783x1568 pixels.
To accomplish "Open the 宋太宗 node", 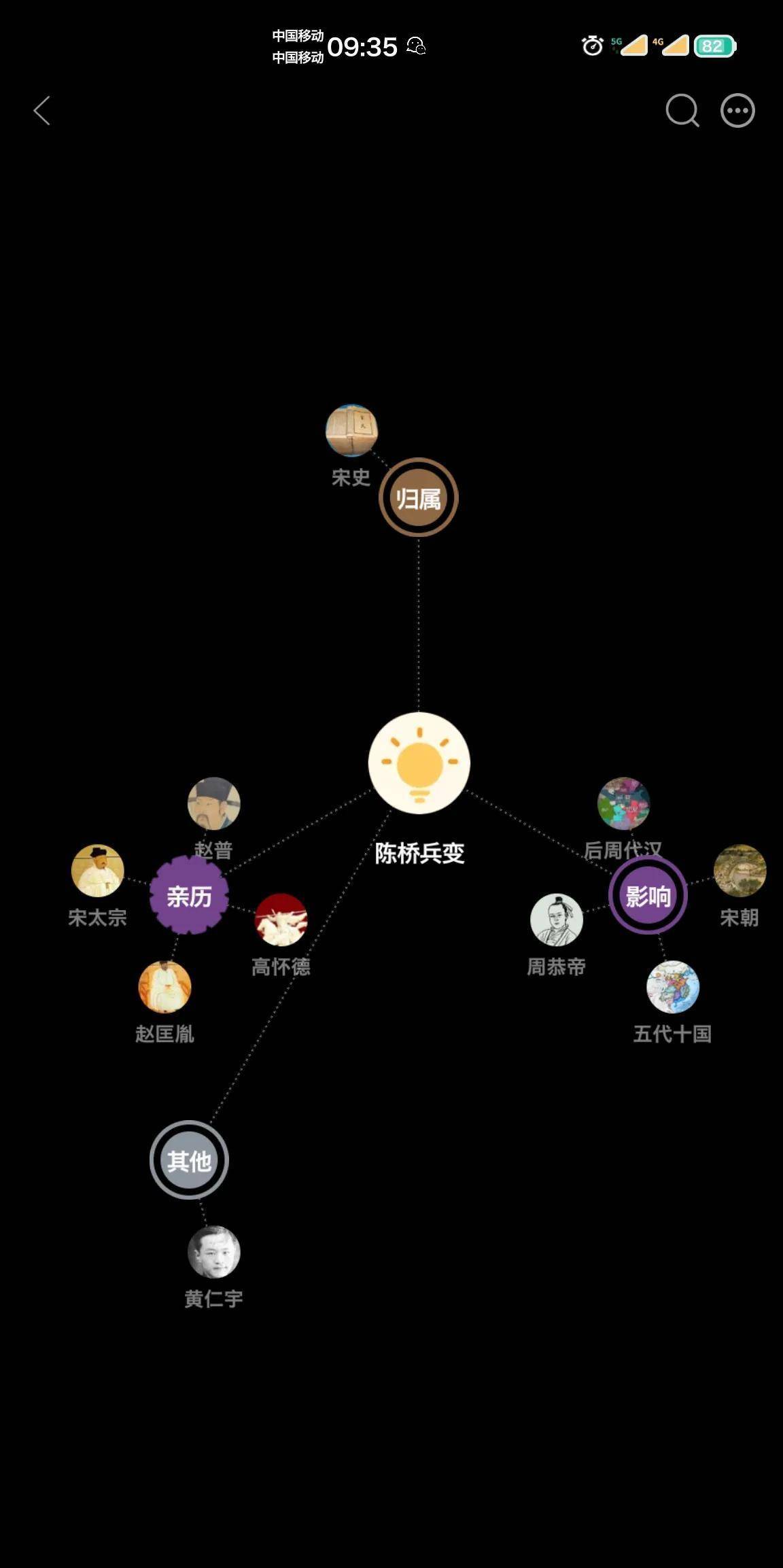I will pyautogui.click(x=98, y=871).
